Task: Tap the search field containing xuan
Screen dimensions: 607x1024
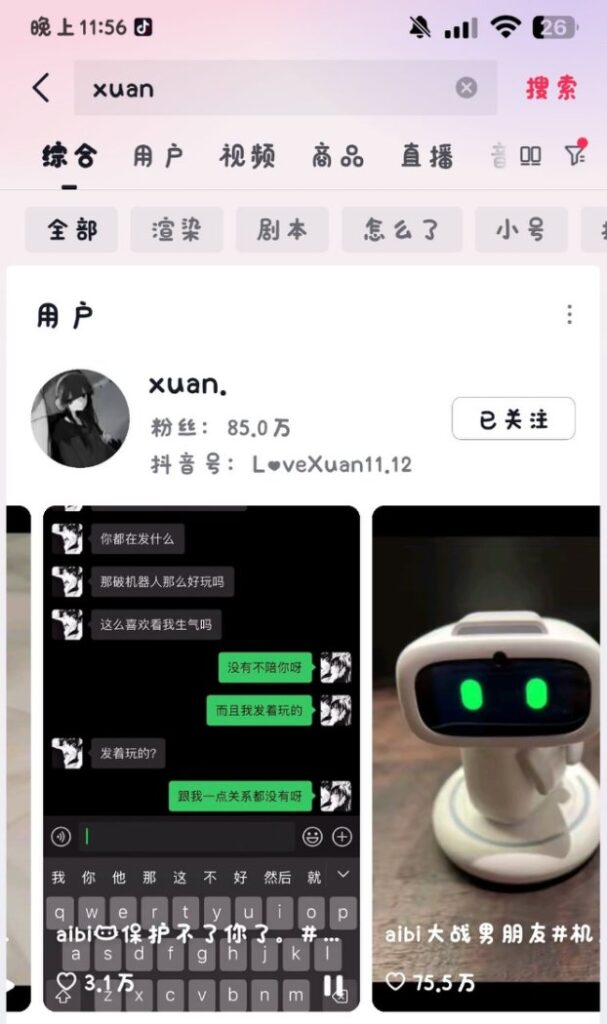Action: click(x=270, y=88)
